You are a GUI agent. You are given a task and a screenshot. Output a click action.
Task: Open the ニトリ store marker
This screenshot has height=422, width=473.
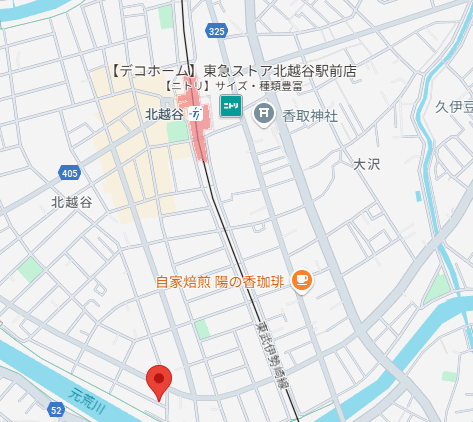(x=231, y=106)
